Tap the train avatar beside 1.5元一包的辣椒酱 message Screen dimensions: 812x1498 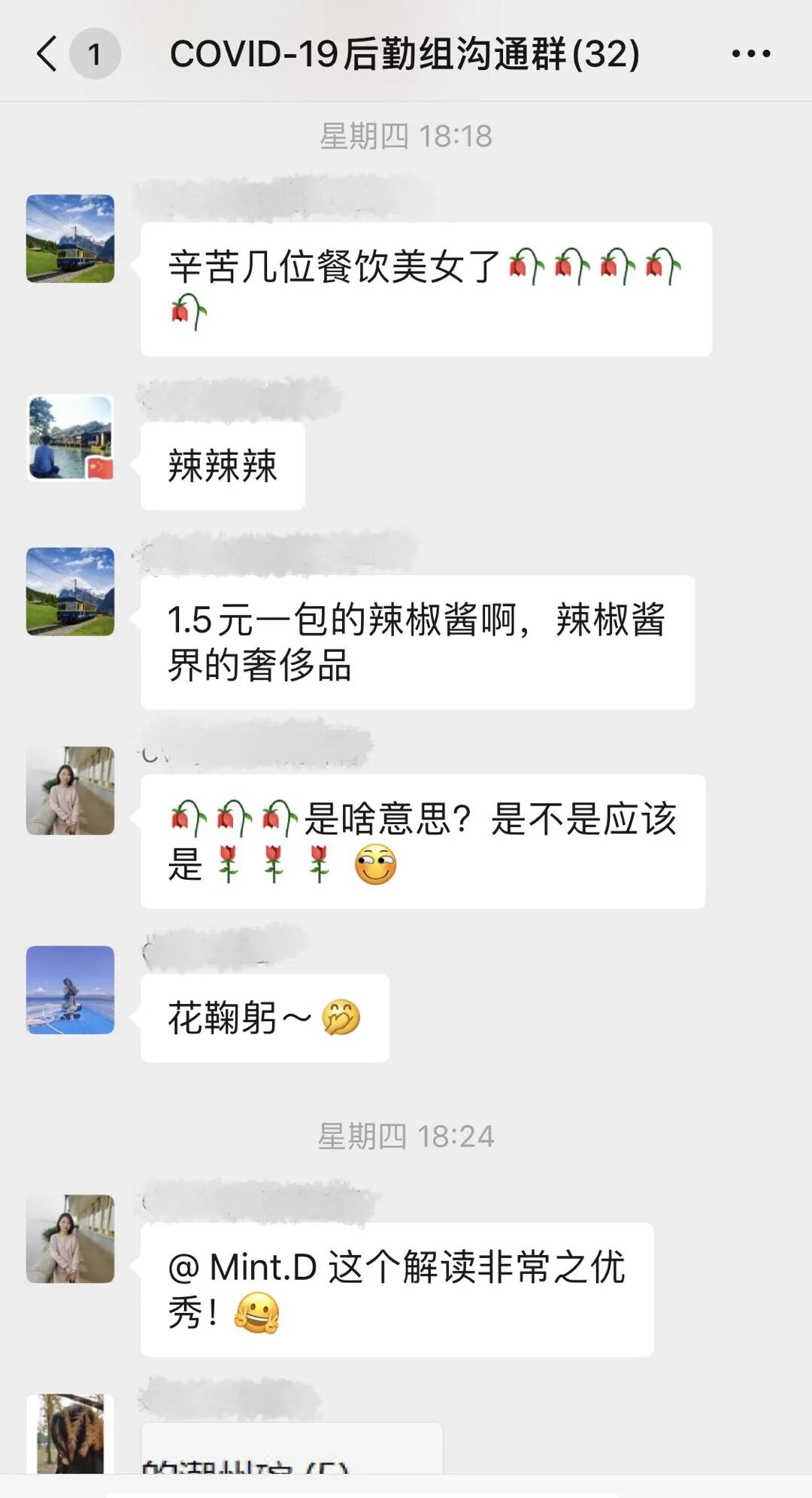click(x=70, y=591)
